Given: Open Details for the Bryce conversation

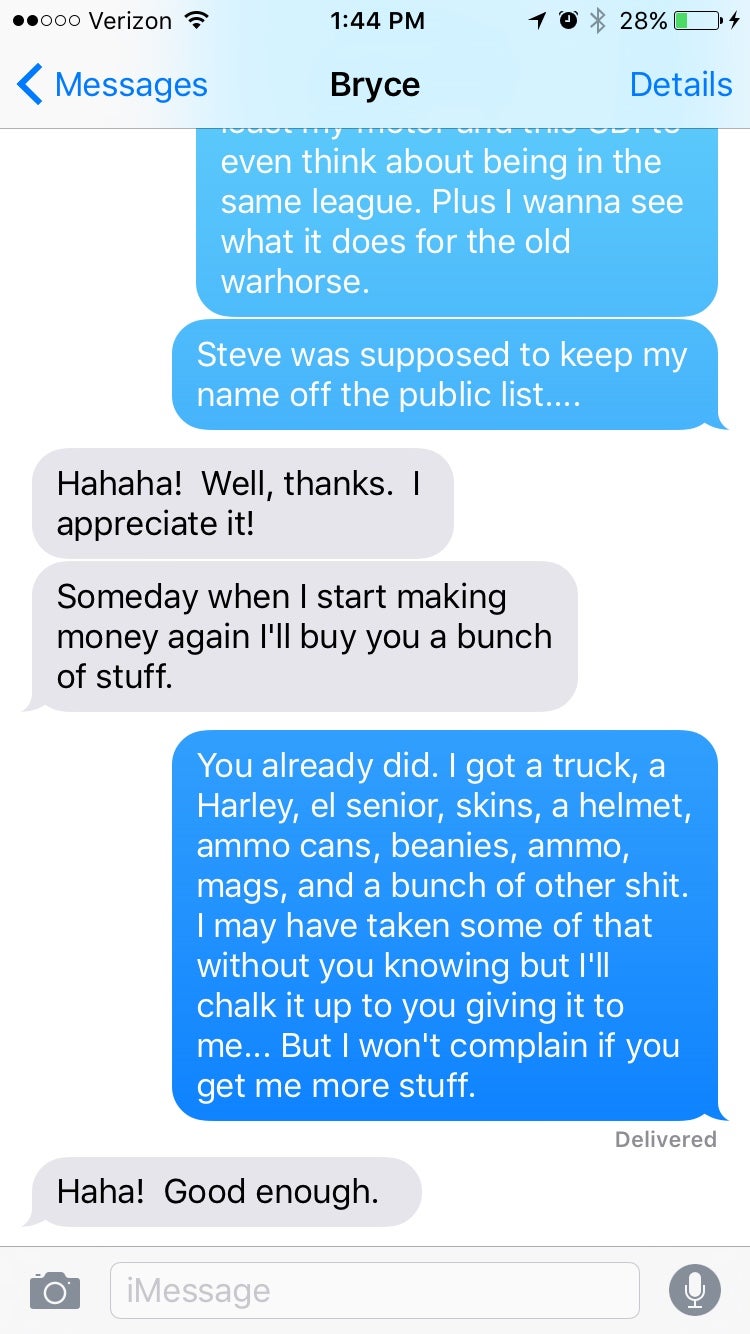Looking at the screenshot, I should click(680, 85).
